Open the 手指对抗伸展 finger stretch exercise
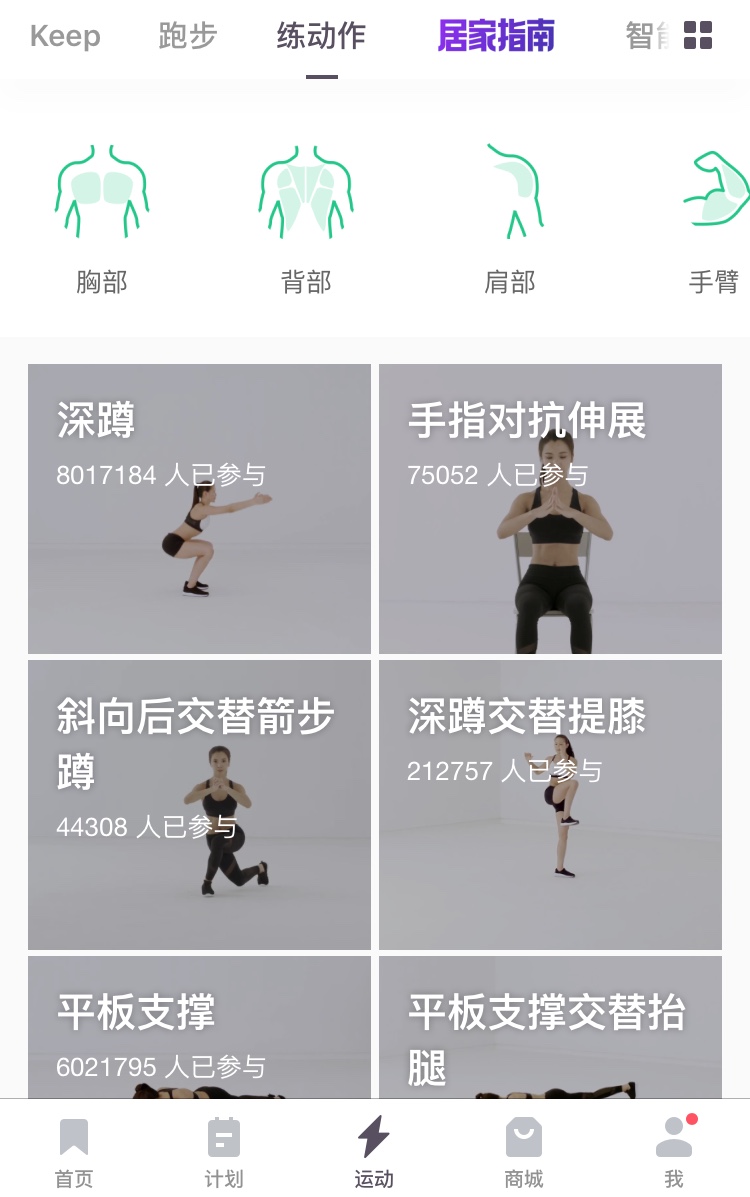This screenshot has width=750, height=1197. 550,508
